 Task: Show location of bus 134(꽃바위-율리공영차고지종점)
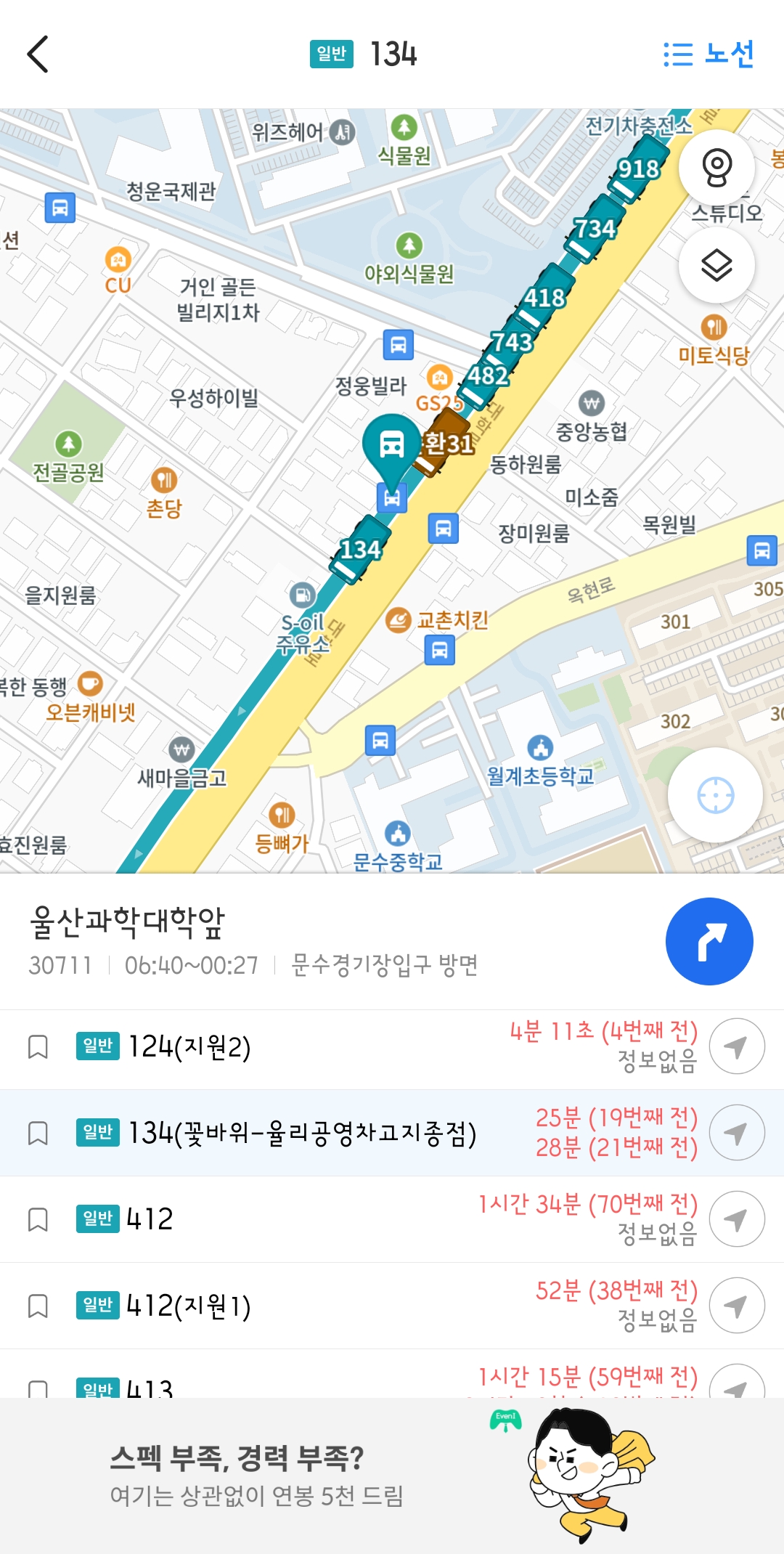pyautogui.click(x=736, y=1133)
